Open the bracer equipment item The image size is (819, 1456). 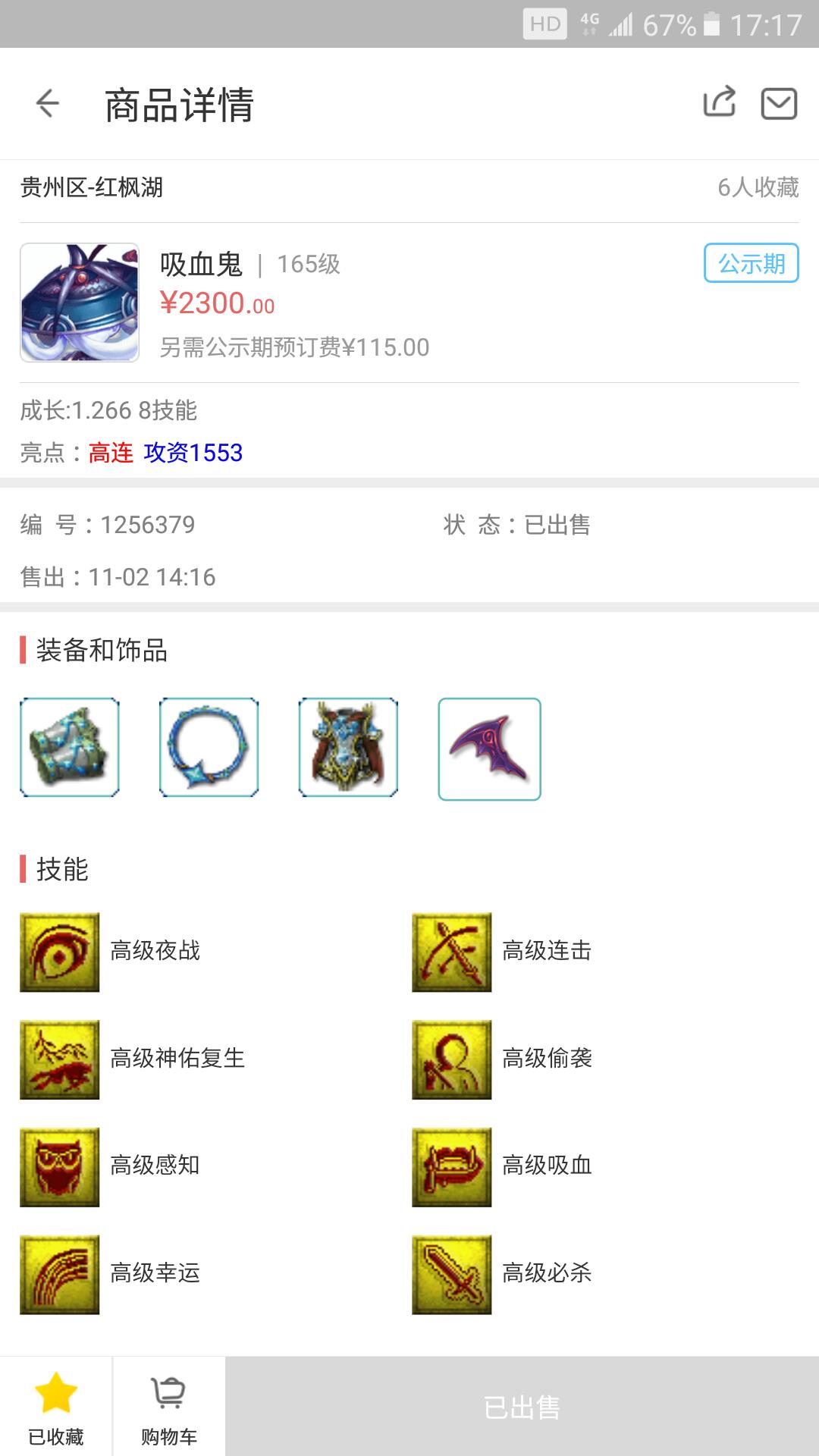tap(70, 748)
